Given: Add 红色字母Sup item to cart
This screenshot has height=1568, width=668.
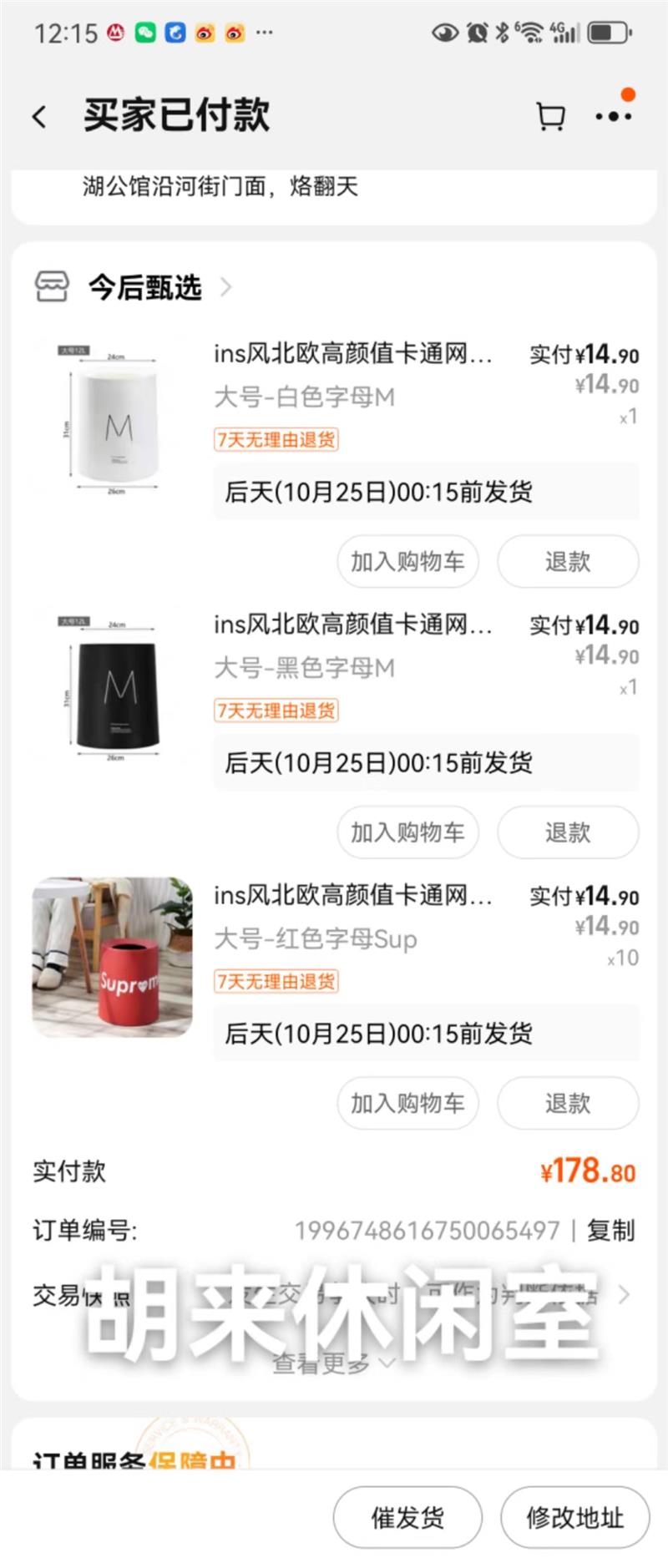Looking at the screenshot, I should (x=407, y=1103).
